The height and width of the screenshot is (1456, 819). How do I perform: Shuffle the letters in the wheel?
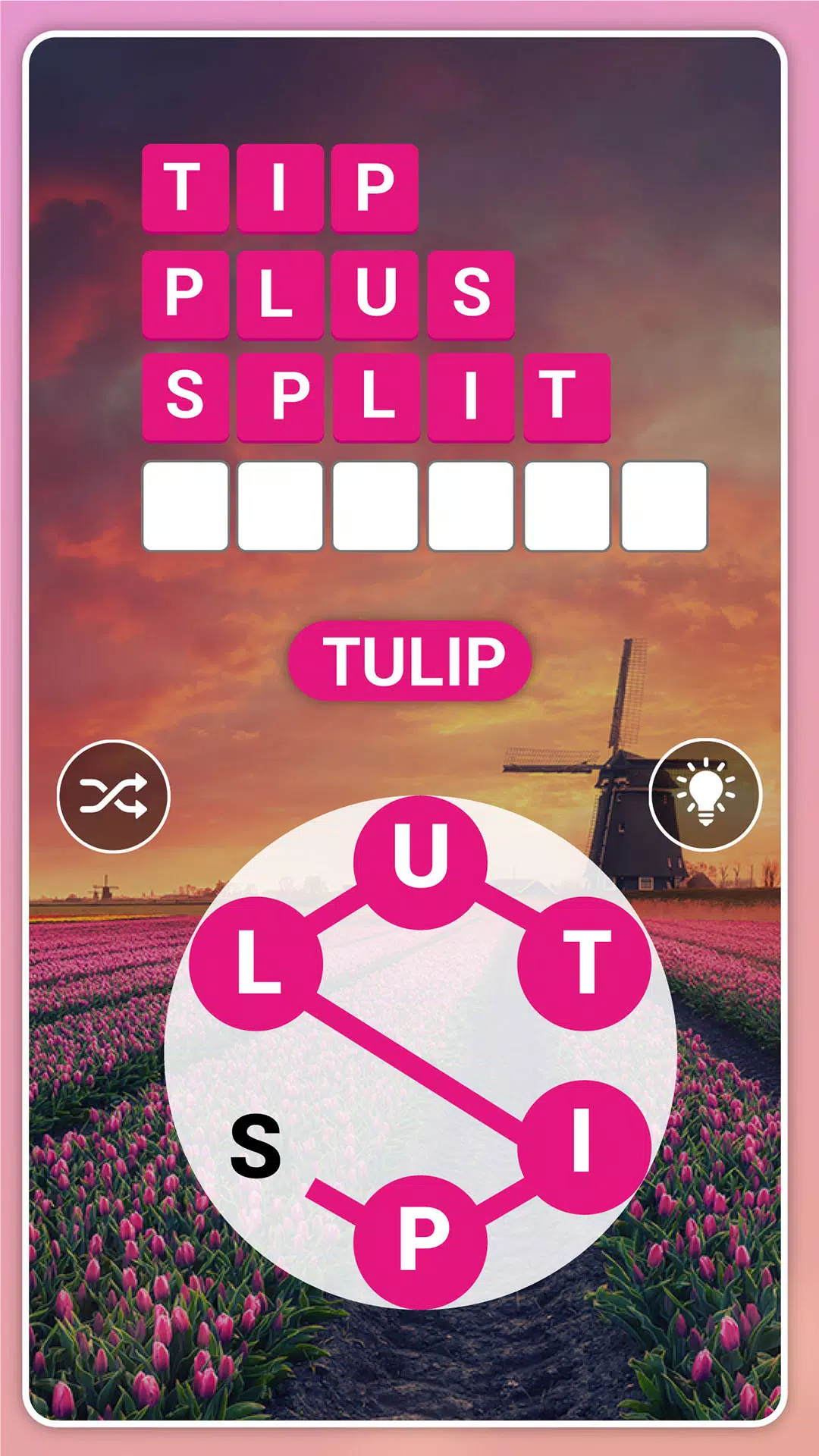pyautogui.click(x=114, y=796)
